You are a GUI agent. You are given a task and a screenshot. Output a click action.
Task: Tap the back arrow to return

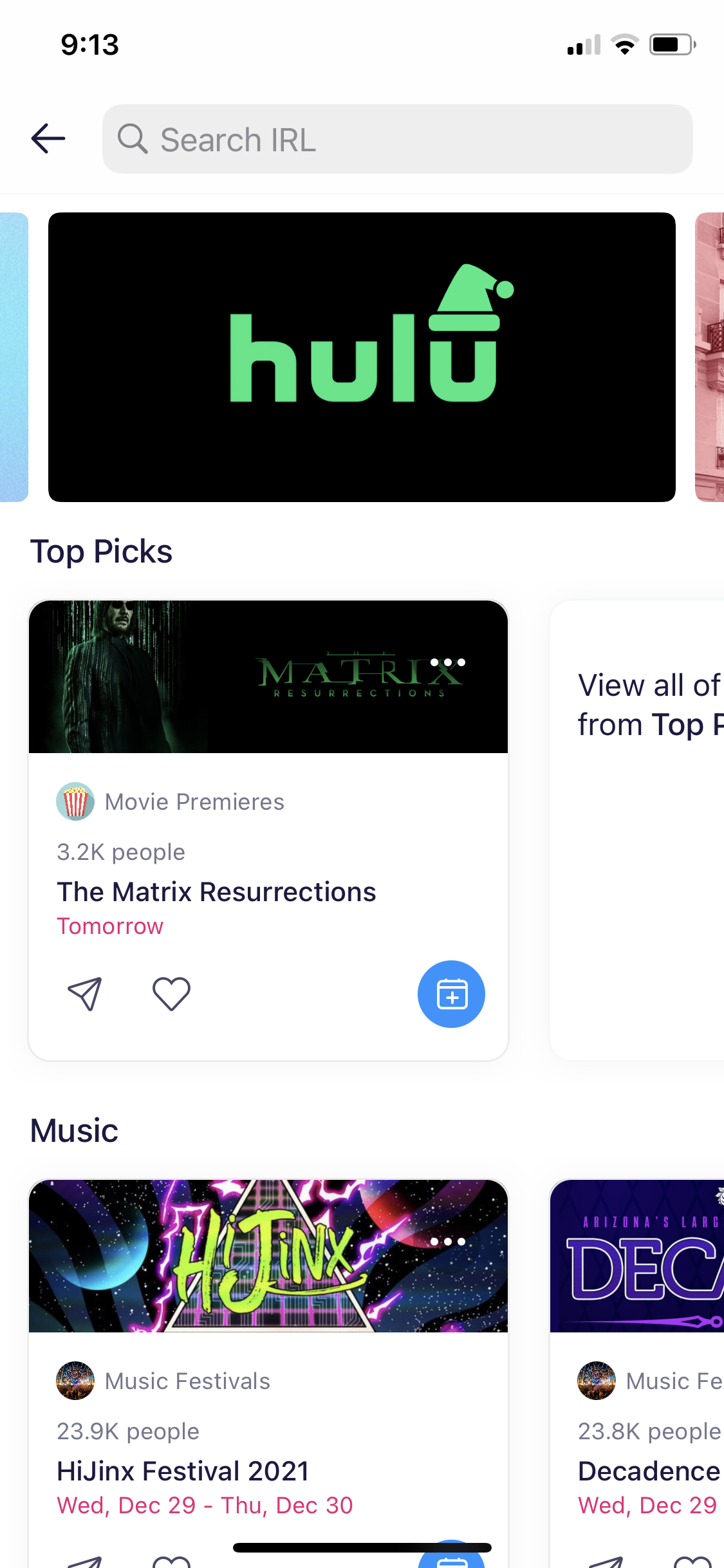47,138
